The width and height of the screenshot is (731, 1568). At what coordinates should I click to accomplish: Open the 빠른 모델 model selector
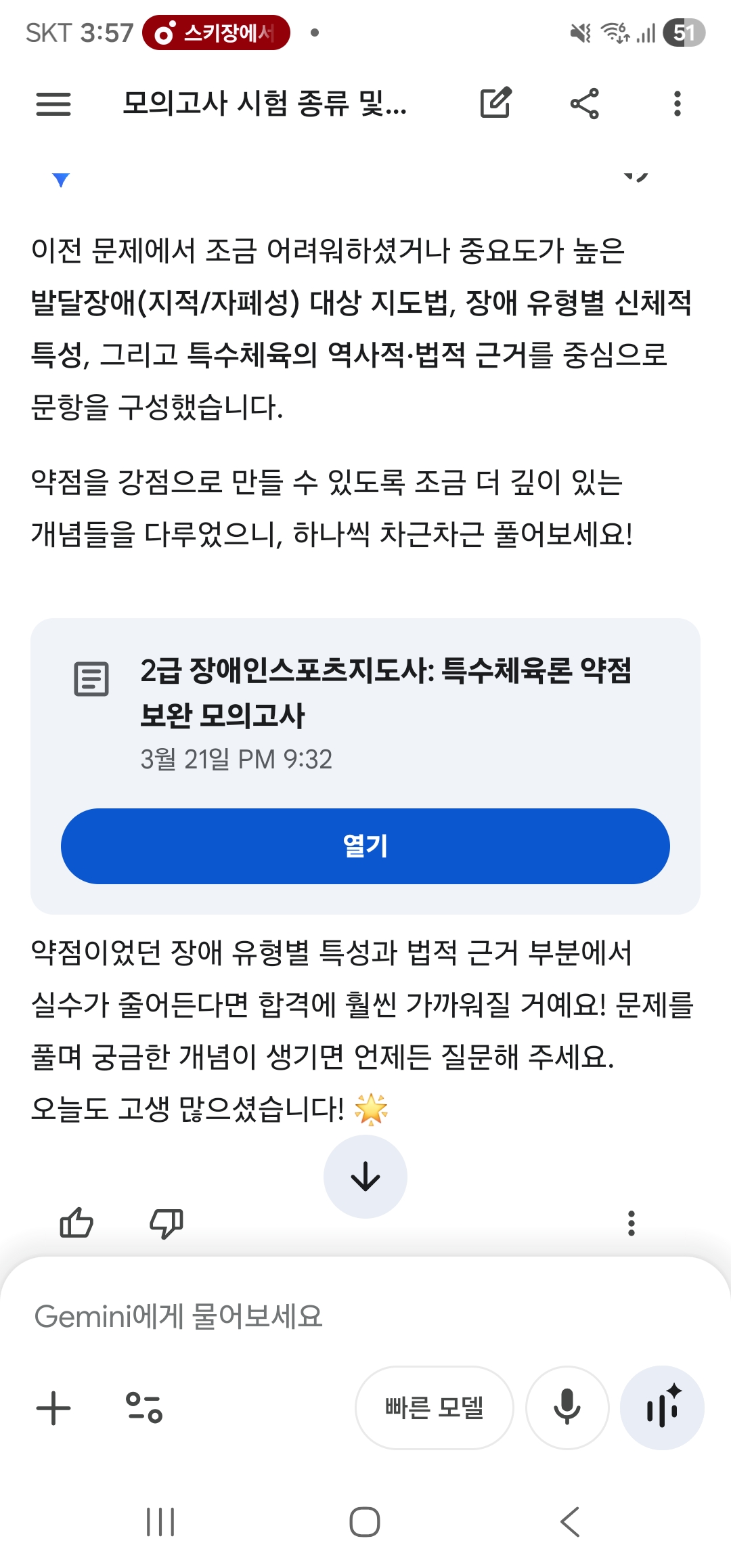[x=434, y=1408]
